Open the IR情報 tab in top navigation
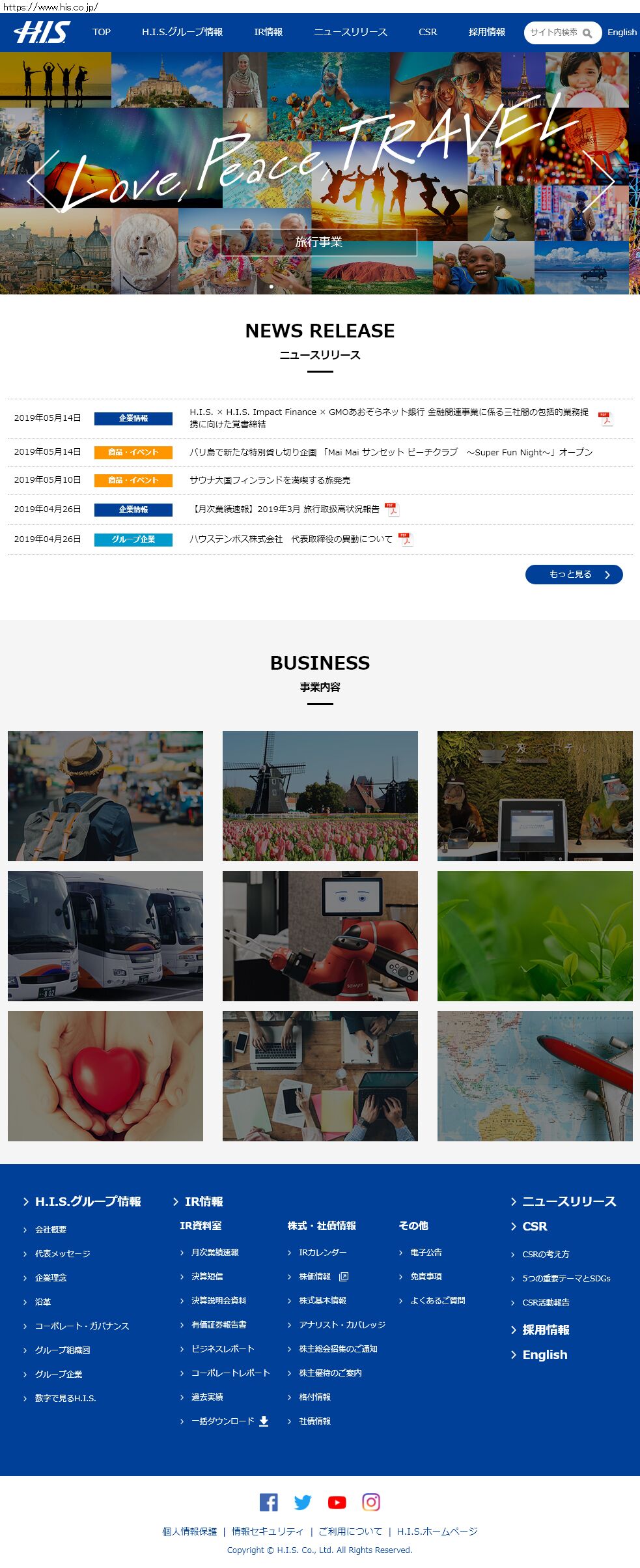 coord(268,32)
